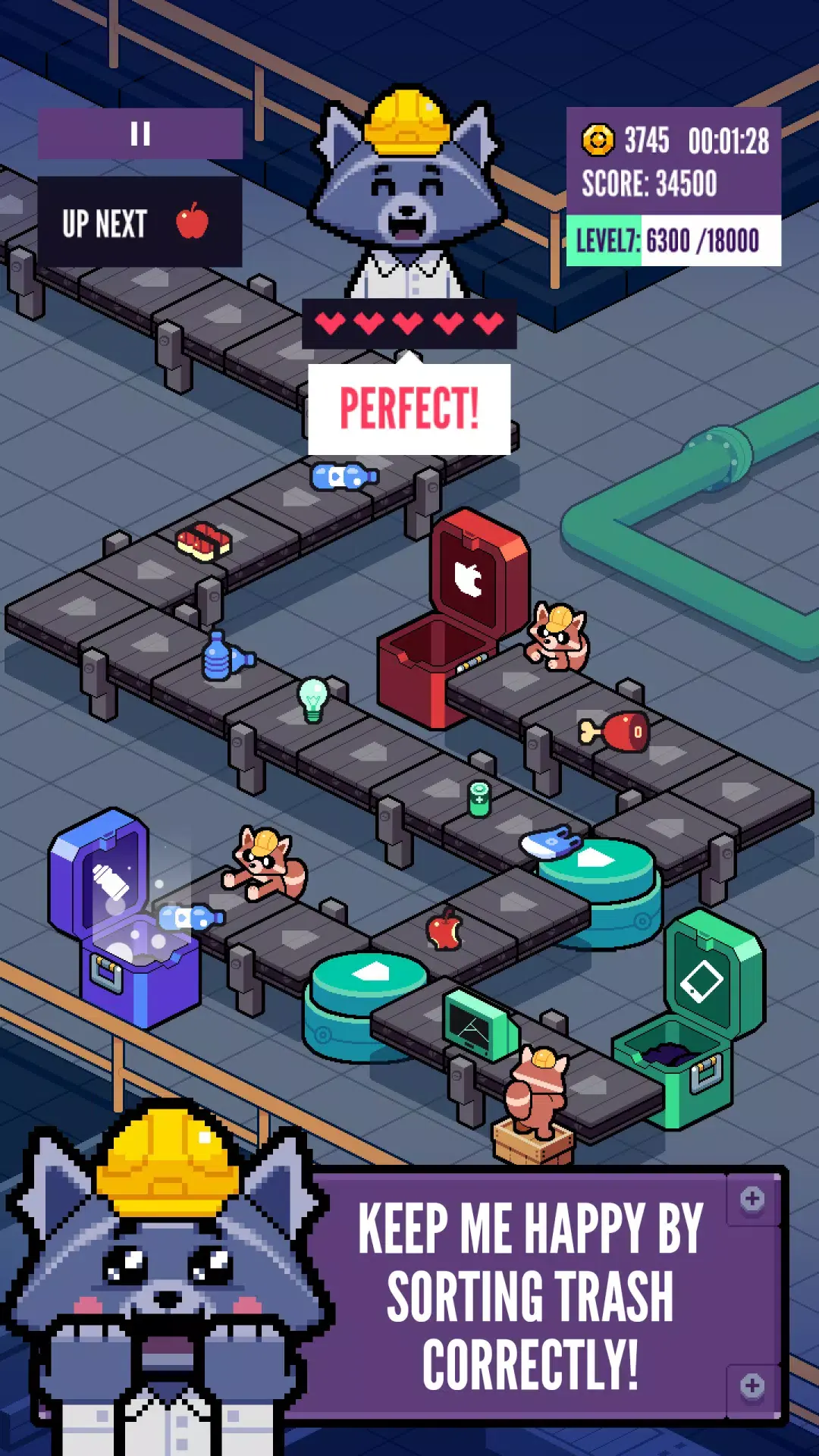Tap the teal left-arrow conveyor switch

pyautogui.click(x=368, y=978)
